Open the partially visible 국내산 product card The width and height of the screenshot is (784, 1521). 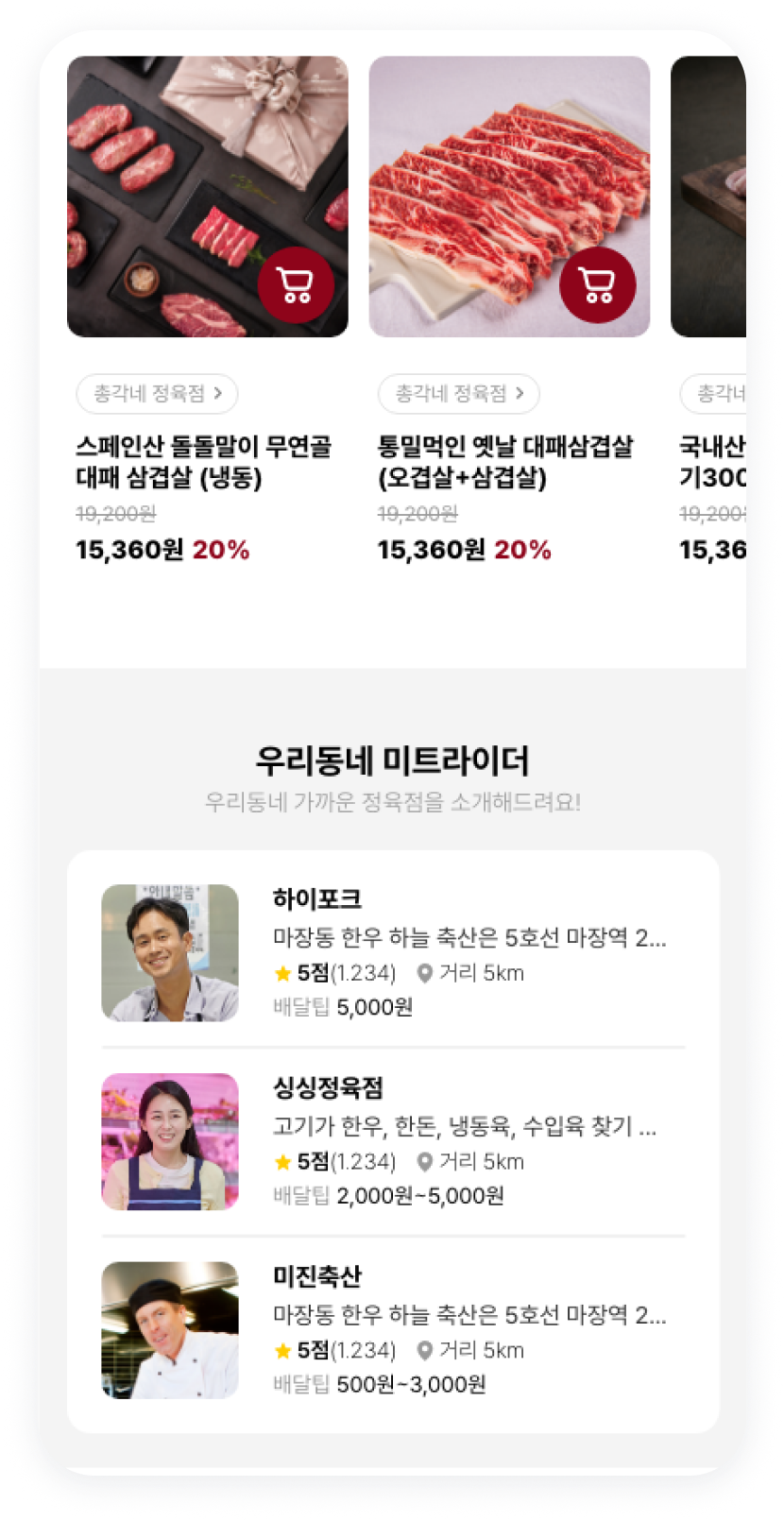[x=710, y=198]
